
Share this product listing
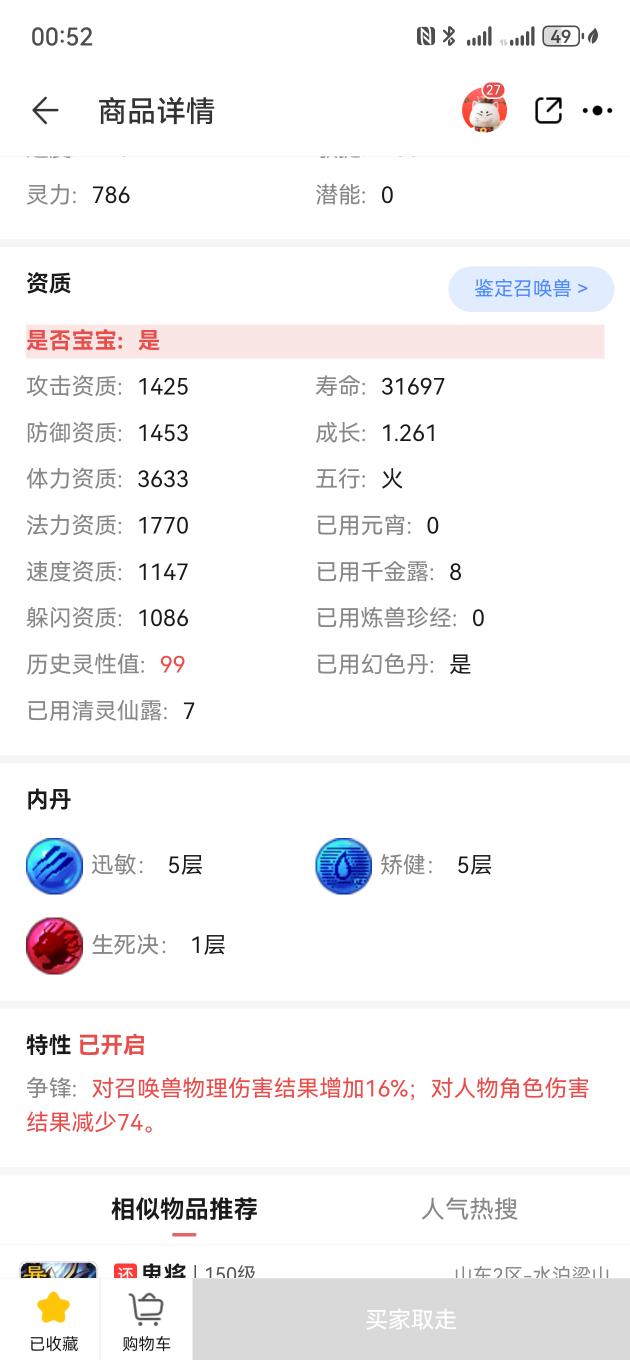click(x=548, y=111)
